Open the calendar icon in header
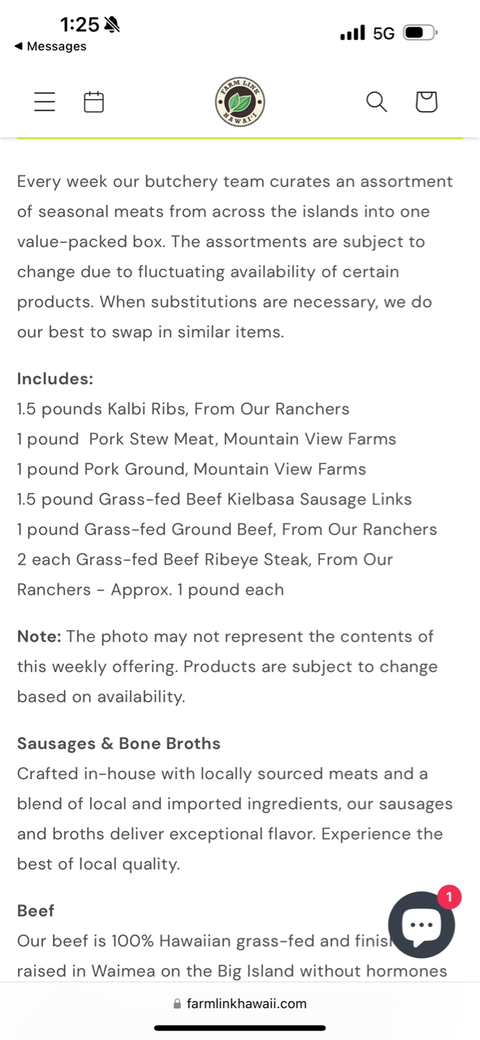 pyautogui.click(x=93, y=101)
